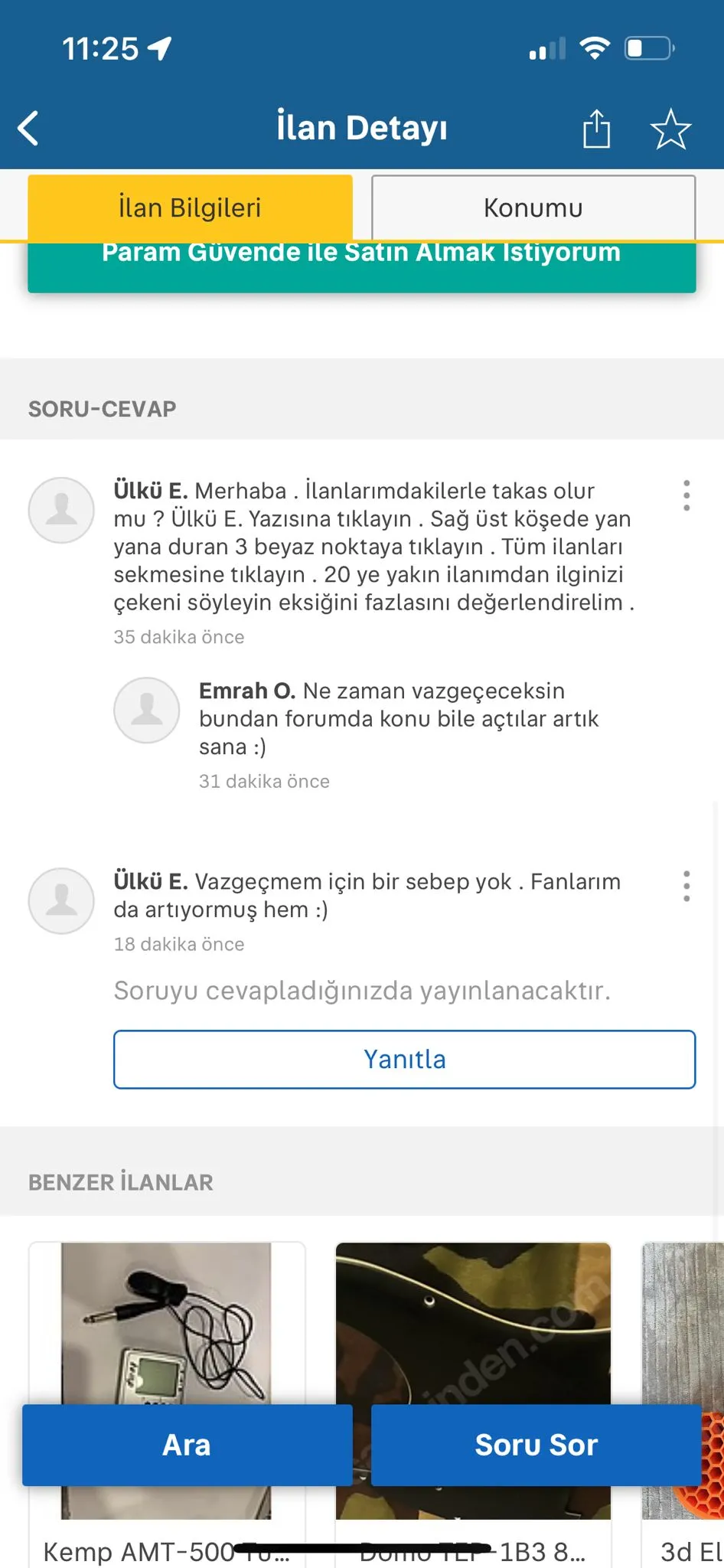The image size is (724, 1568).
Task: Open the 3d similar listing card
Action: tap(685, 1325)
